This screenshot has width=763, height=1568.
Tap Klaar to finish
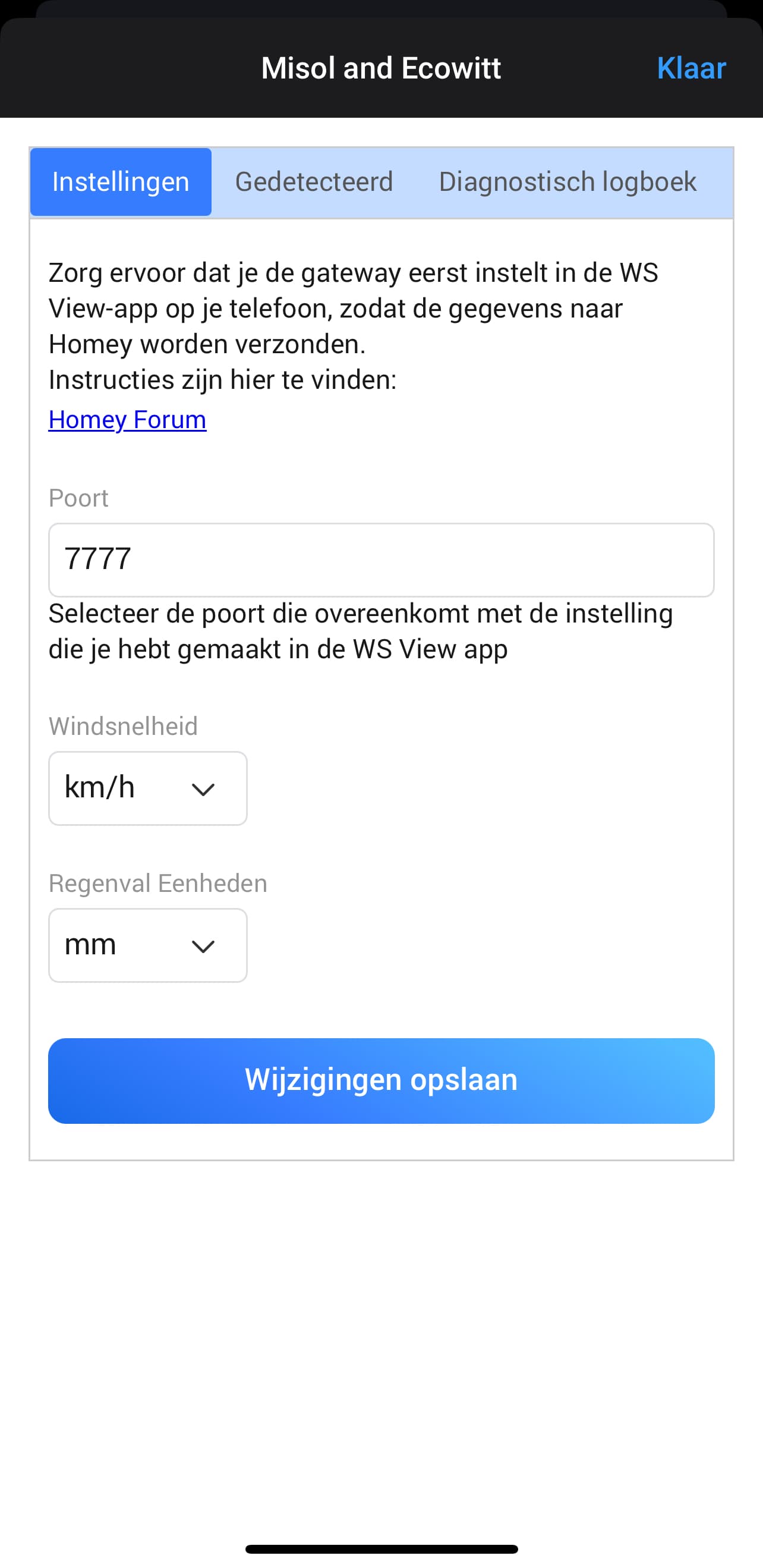point(691,68)
